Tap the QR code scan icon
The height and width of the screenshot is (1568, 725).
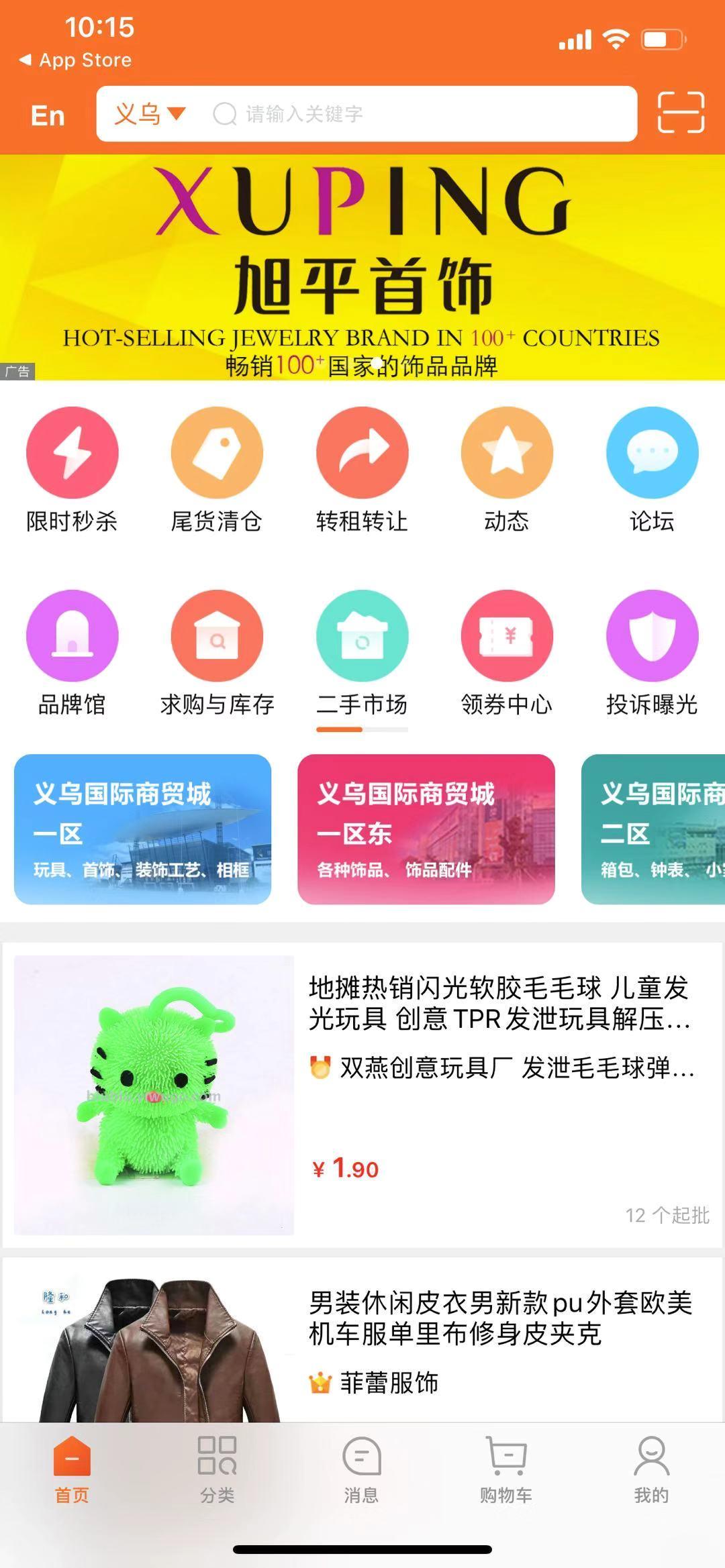tap(681, 113)
